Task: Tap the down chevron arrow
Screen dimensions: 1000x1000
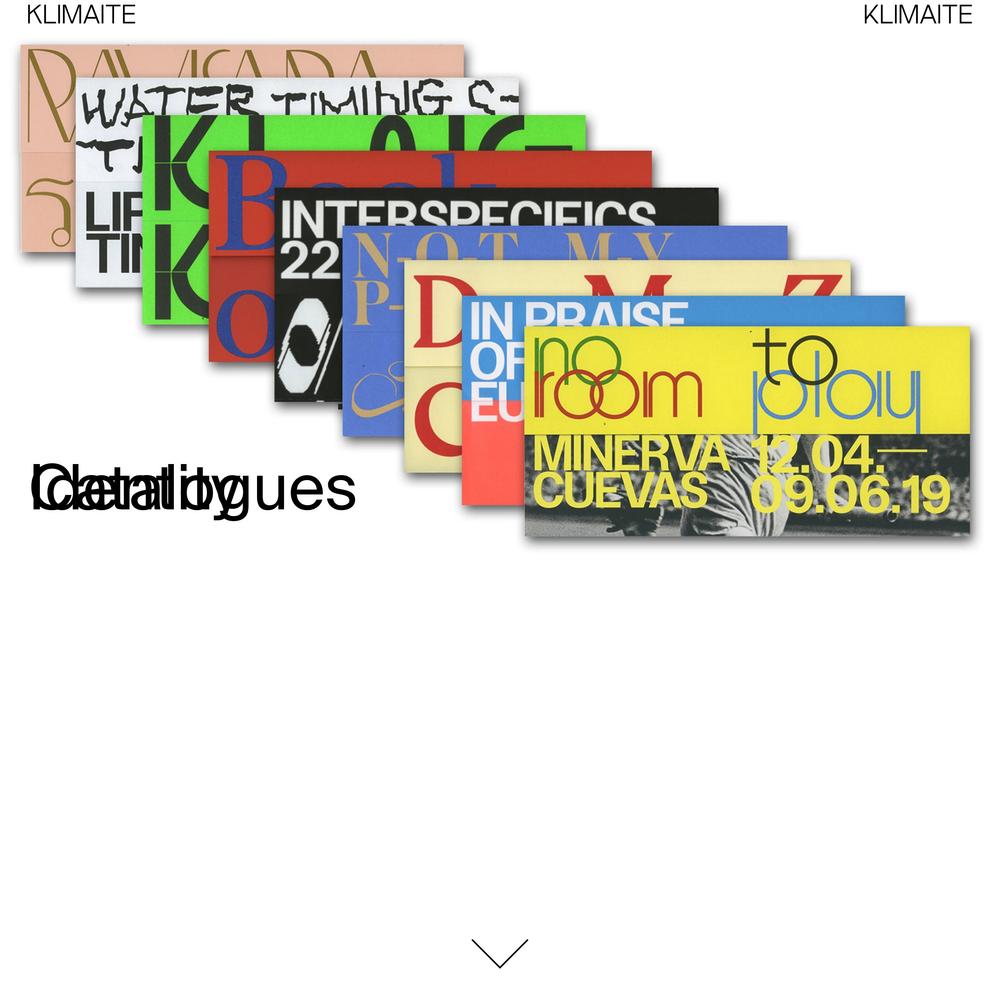Action: pos(499,953)
